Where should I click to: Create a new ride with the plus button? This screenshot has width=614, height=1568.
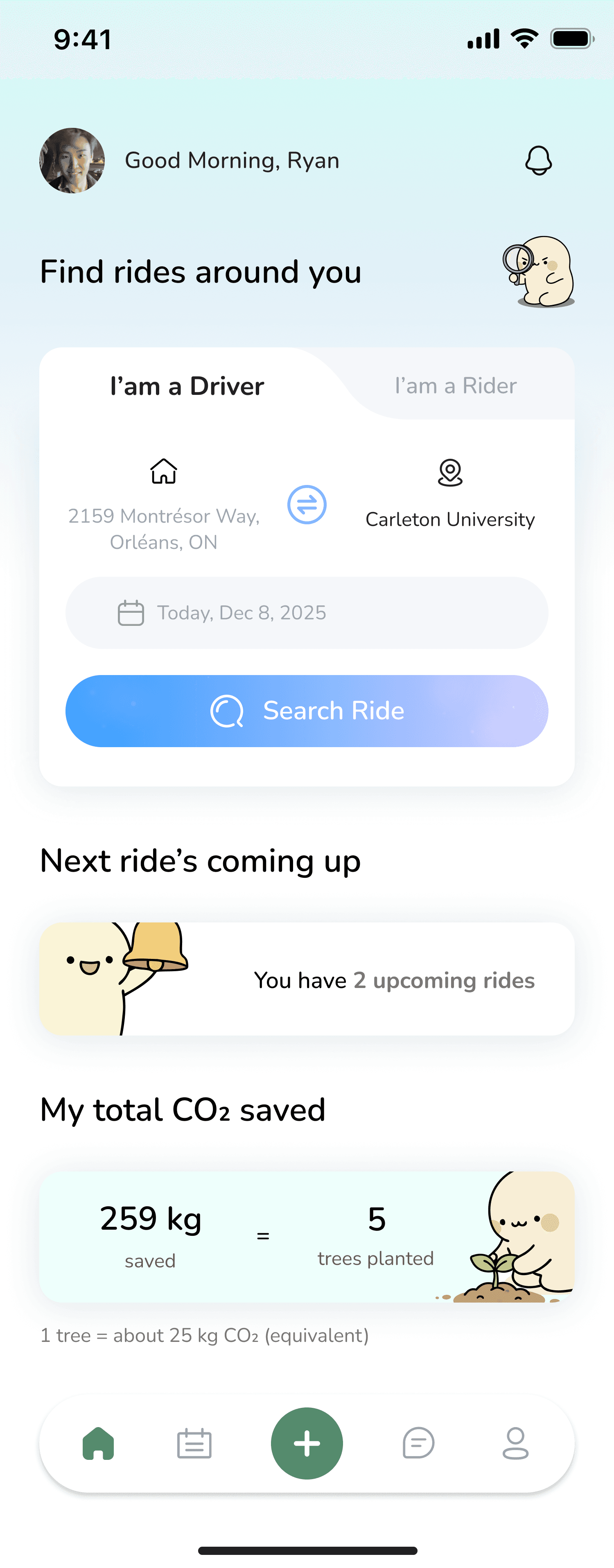click(x=307, y=1443)
